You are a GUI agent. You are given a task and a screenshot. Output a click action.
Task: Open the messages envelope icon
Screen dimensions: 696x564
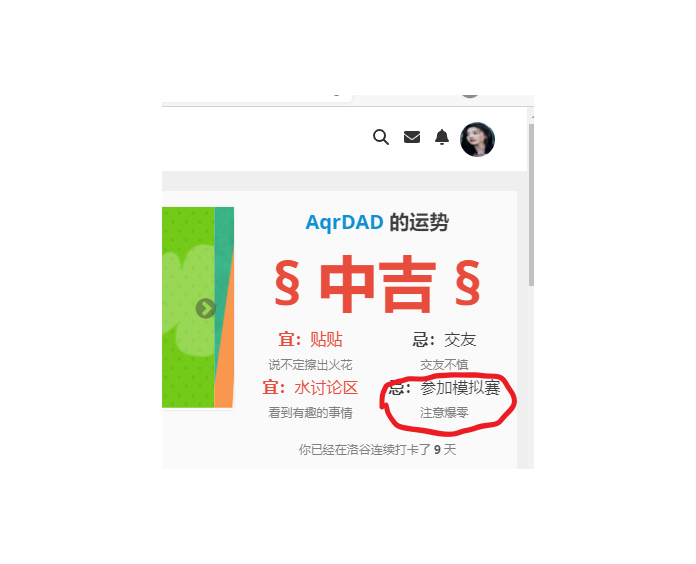412,138
